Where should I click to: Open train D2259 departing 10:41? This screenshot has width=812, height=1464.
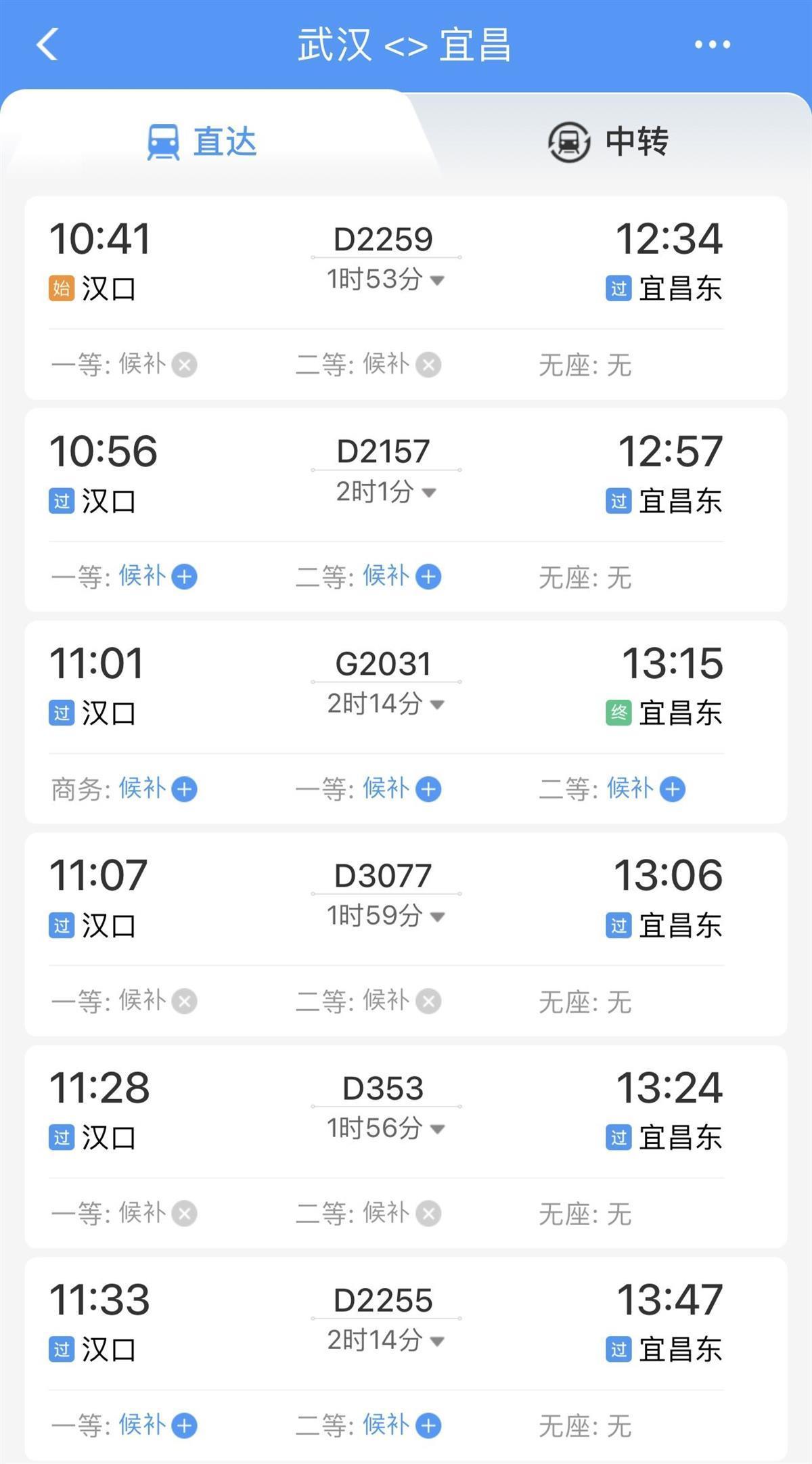pyautogui.click(x=406, y=298)
